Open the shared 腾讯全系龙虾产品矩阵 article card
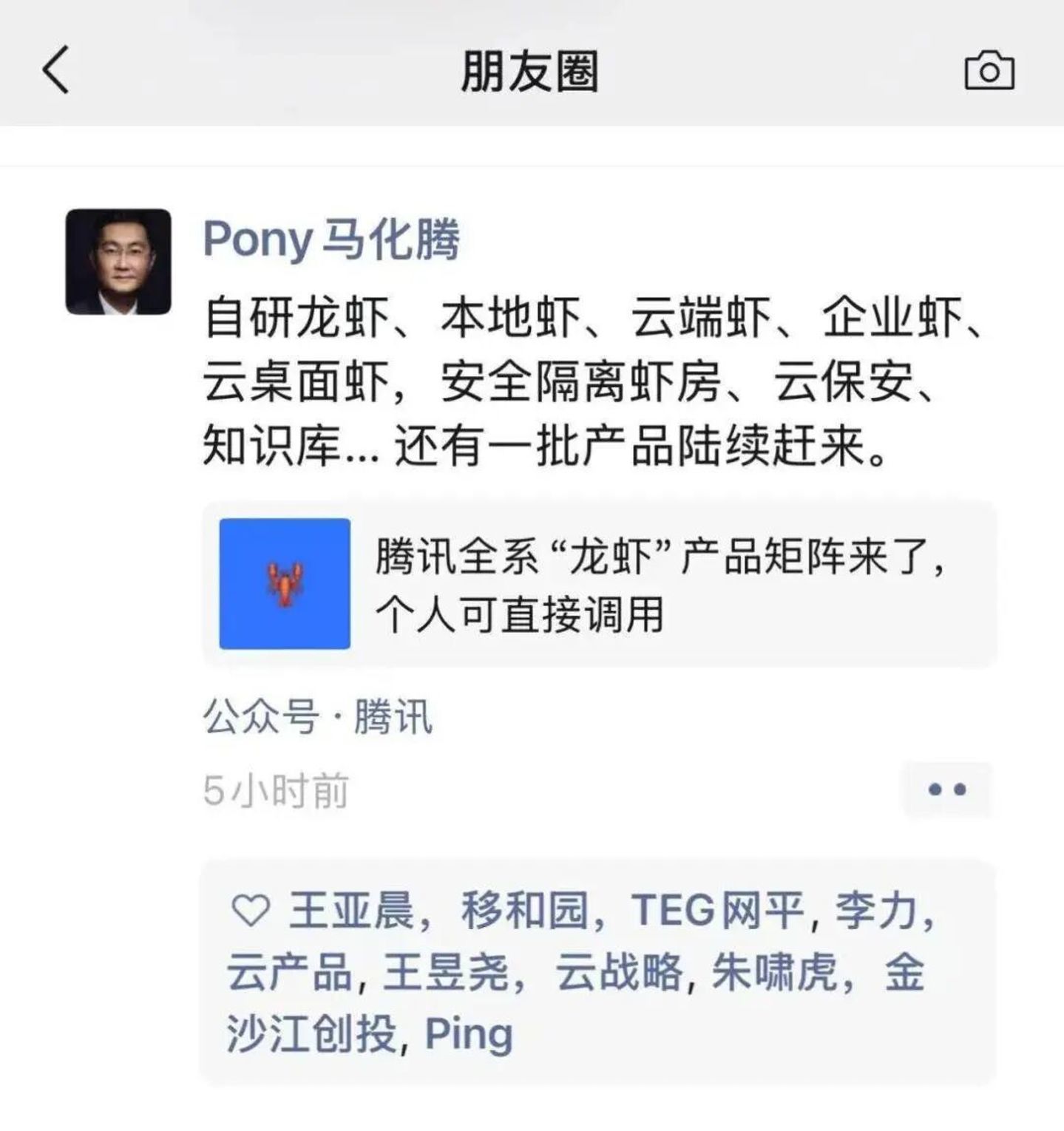Image resolution: width=1064 pixels, height=1131 pixels. (599, 584)
